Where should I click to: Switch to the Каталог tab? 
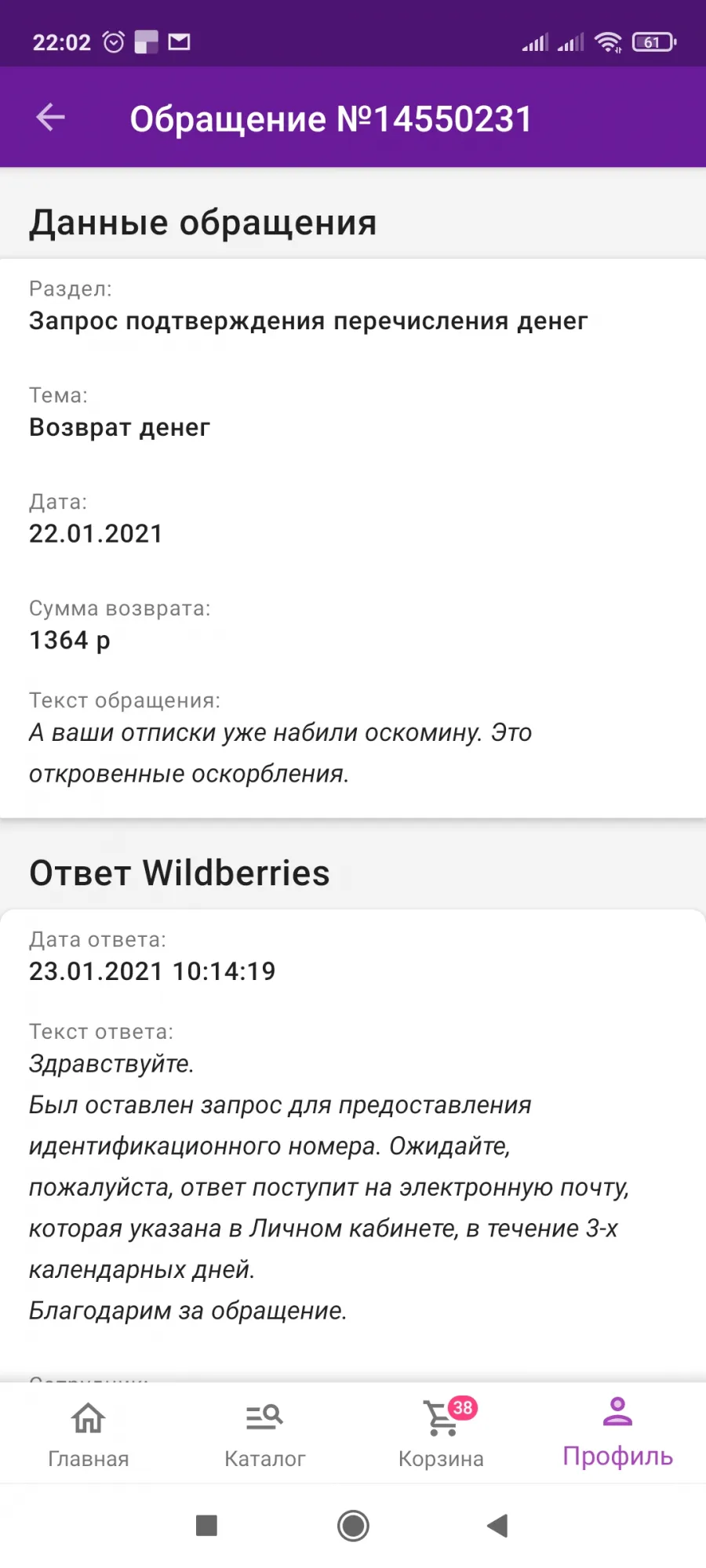point(264,1433)
